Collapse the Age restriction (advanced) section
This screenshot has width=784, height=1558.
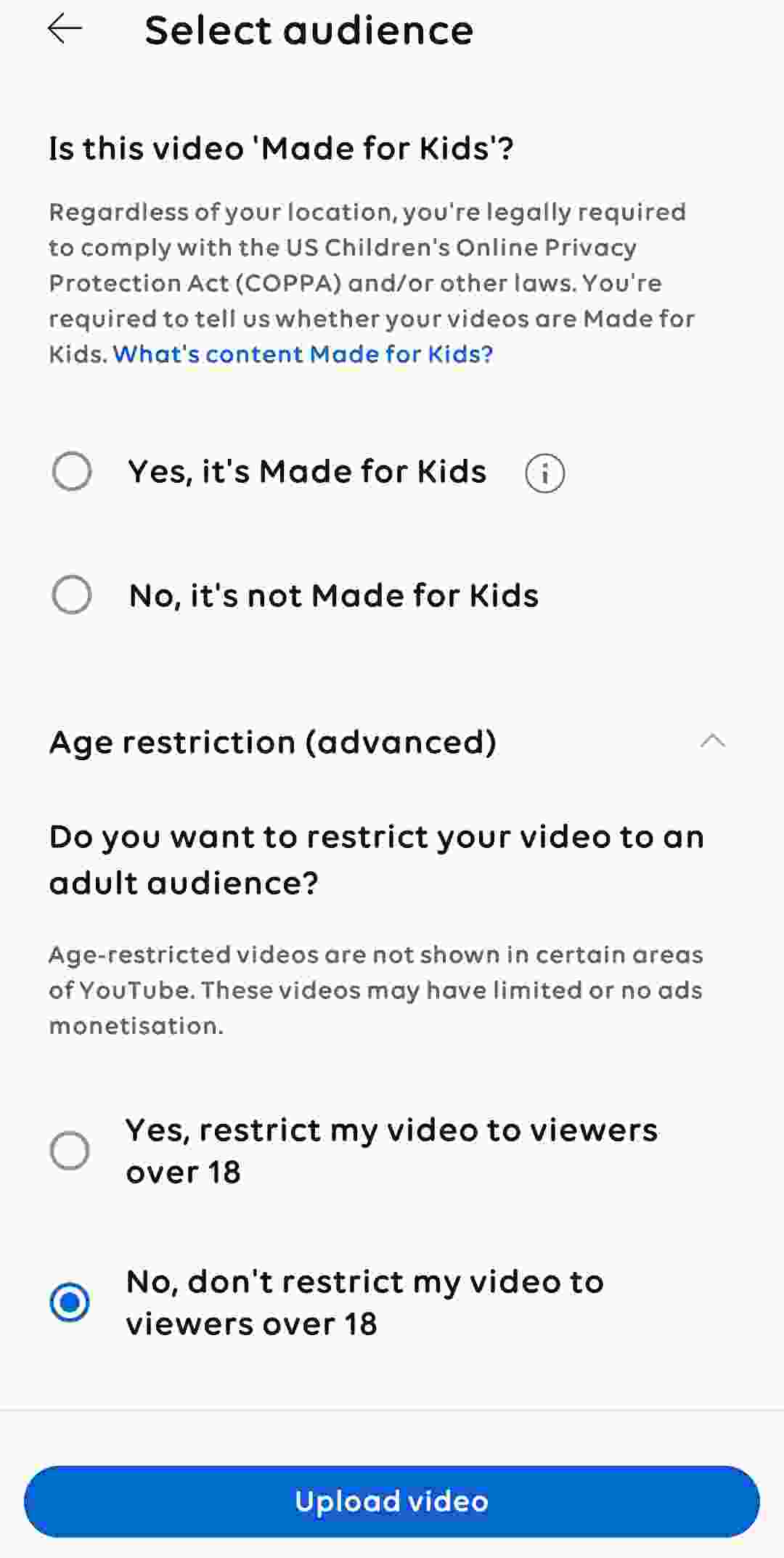coord(712,741)
